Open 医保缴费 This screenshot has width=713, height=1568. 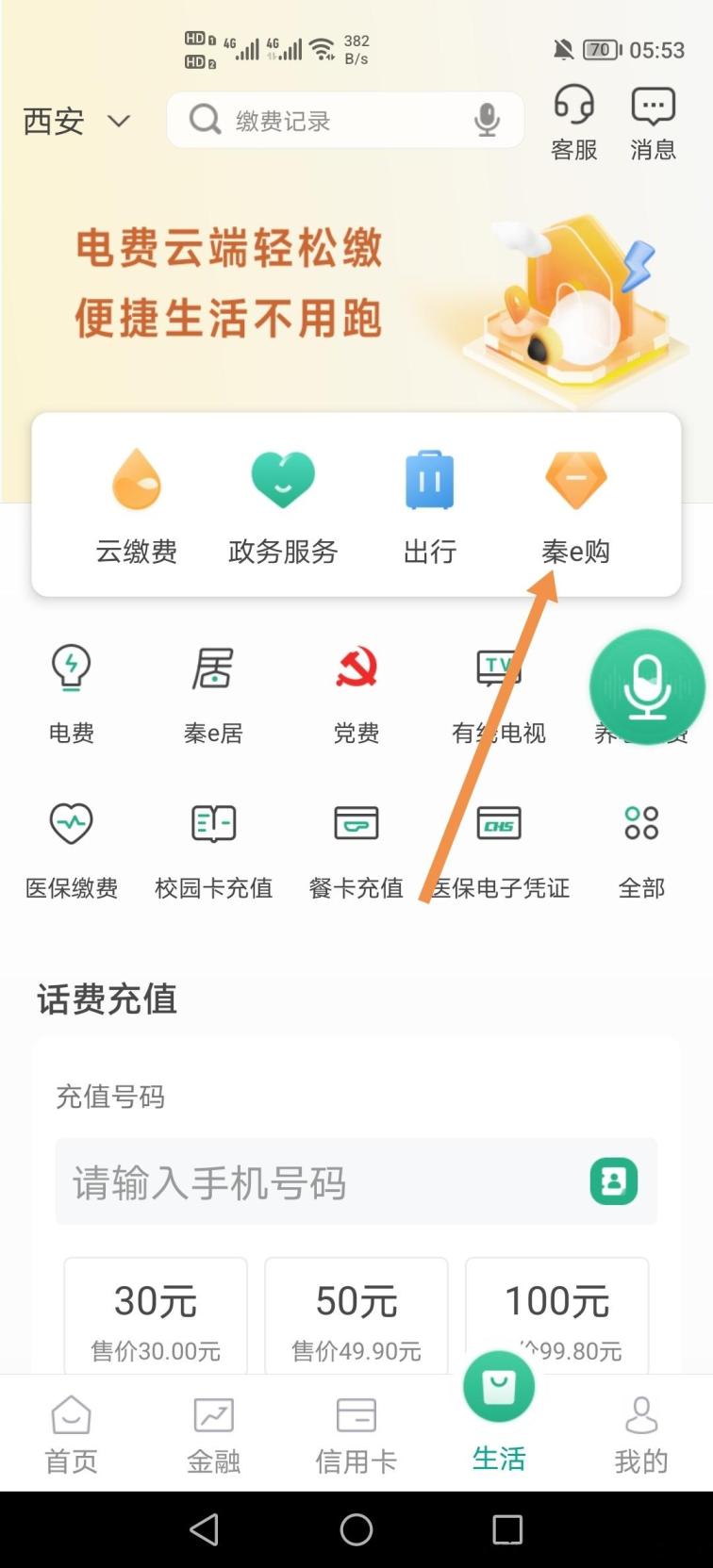(72, 850)
